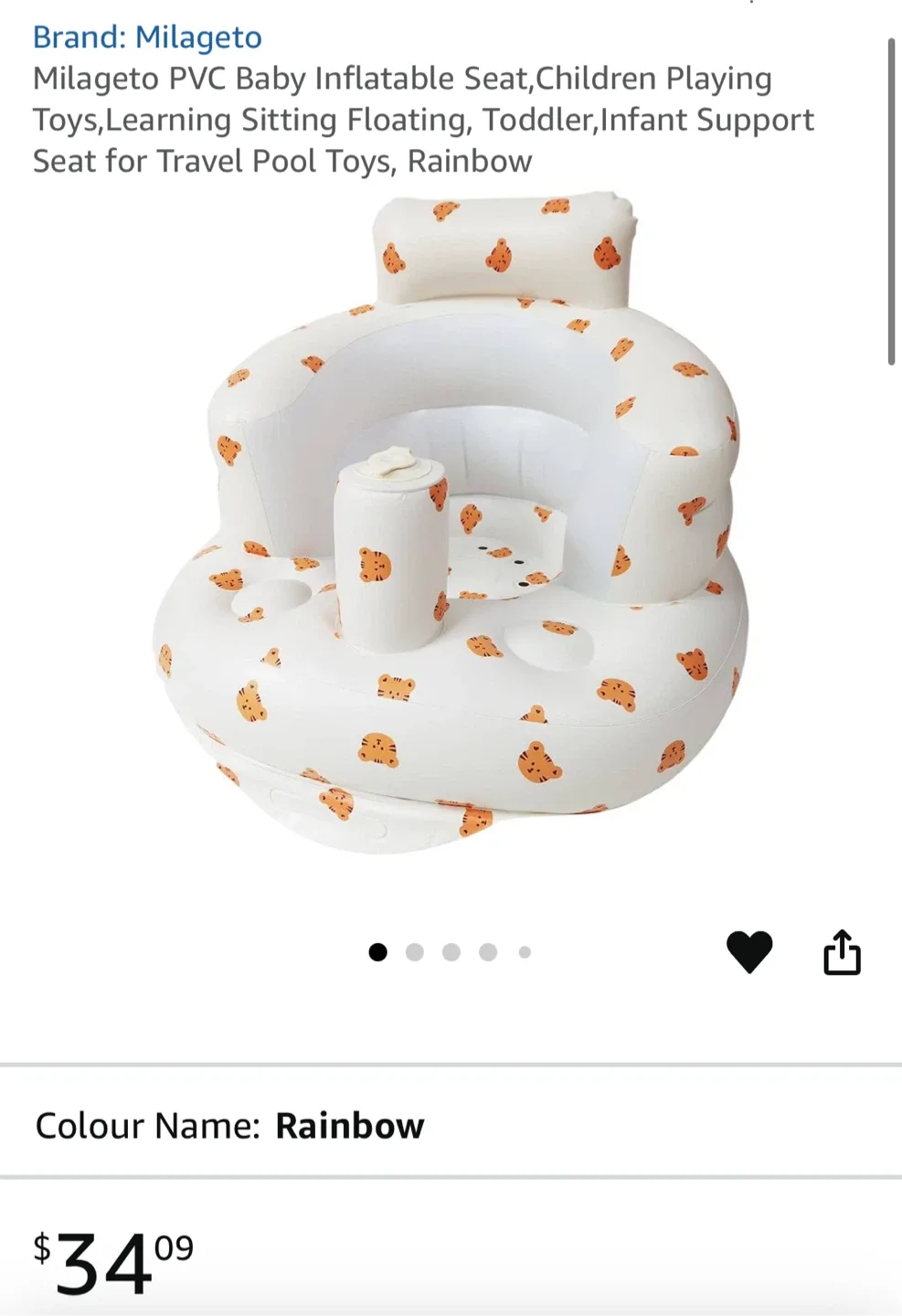
Task: Jump to the second image dot
Action: click(x=414, y=952)
